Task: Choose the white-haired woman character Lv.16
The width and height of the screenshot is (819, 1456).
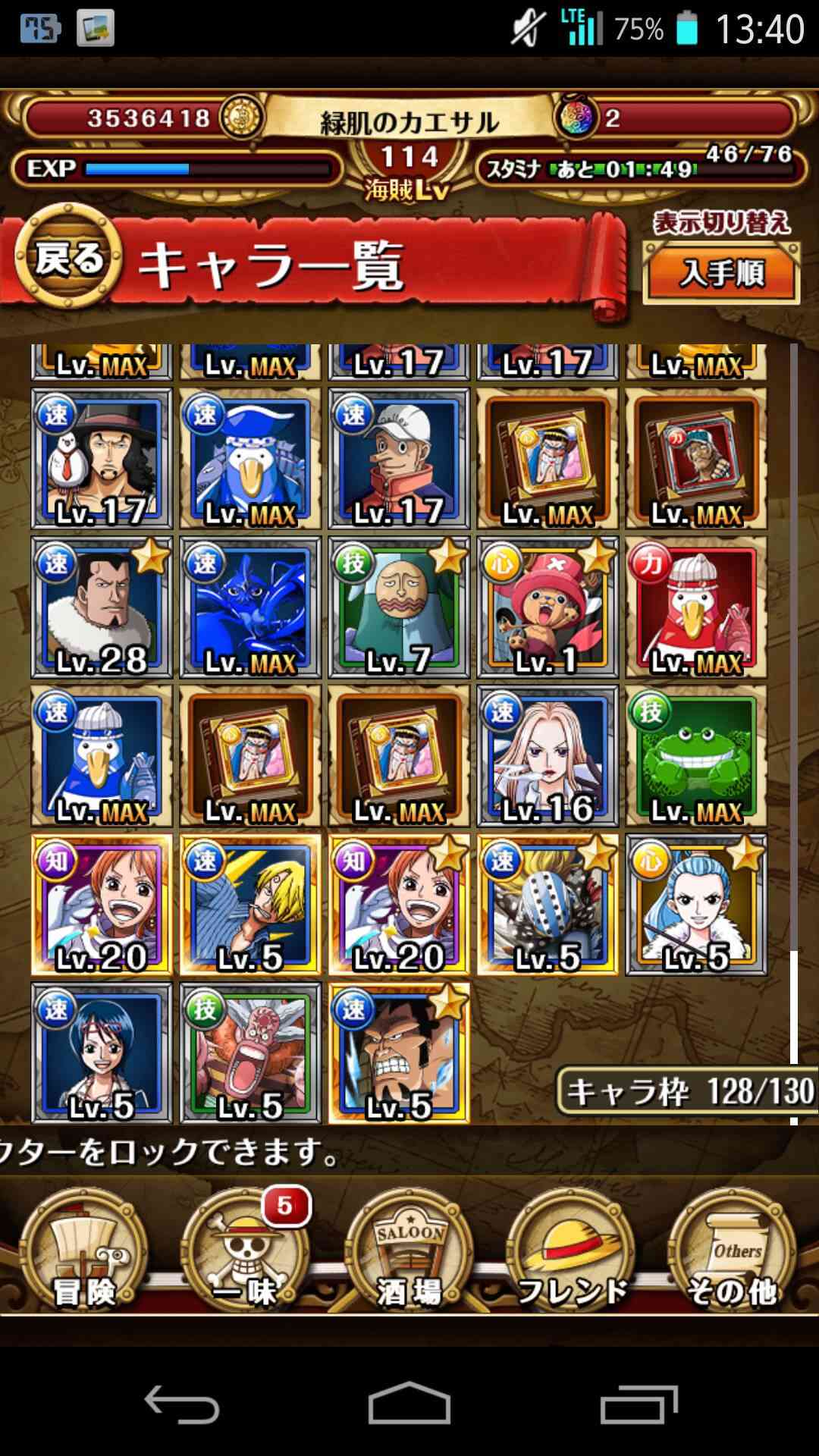Action: 548,756
